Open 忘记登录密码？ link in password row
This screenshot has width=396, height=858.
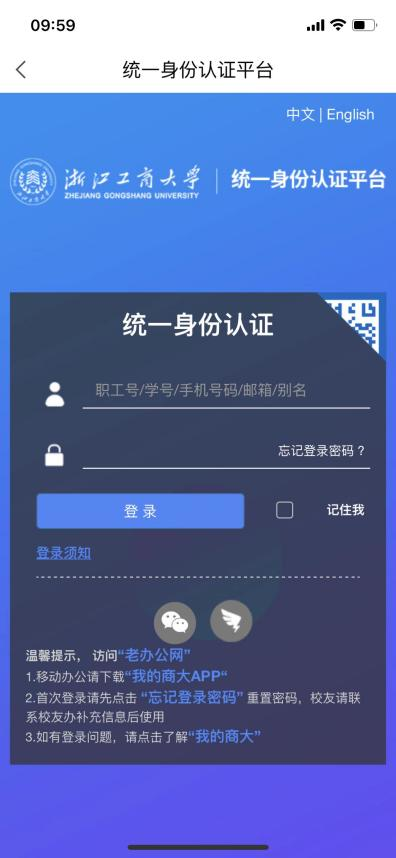click(322, 451)
